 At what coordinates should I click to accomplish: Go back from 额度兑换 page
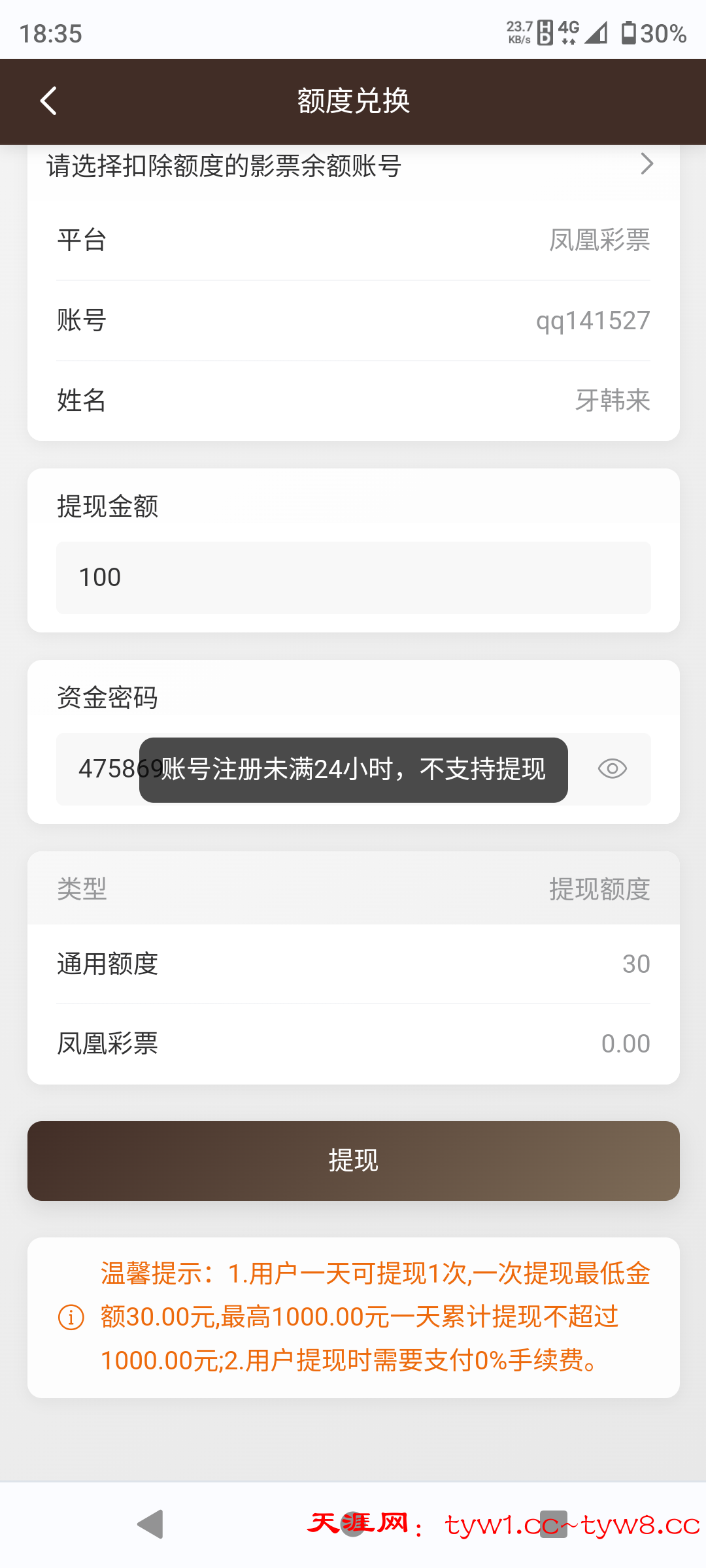click(x=49, y=101)
